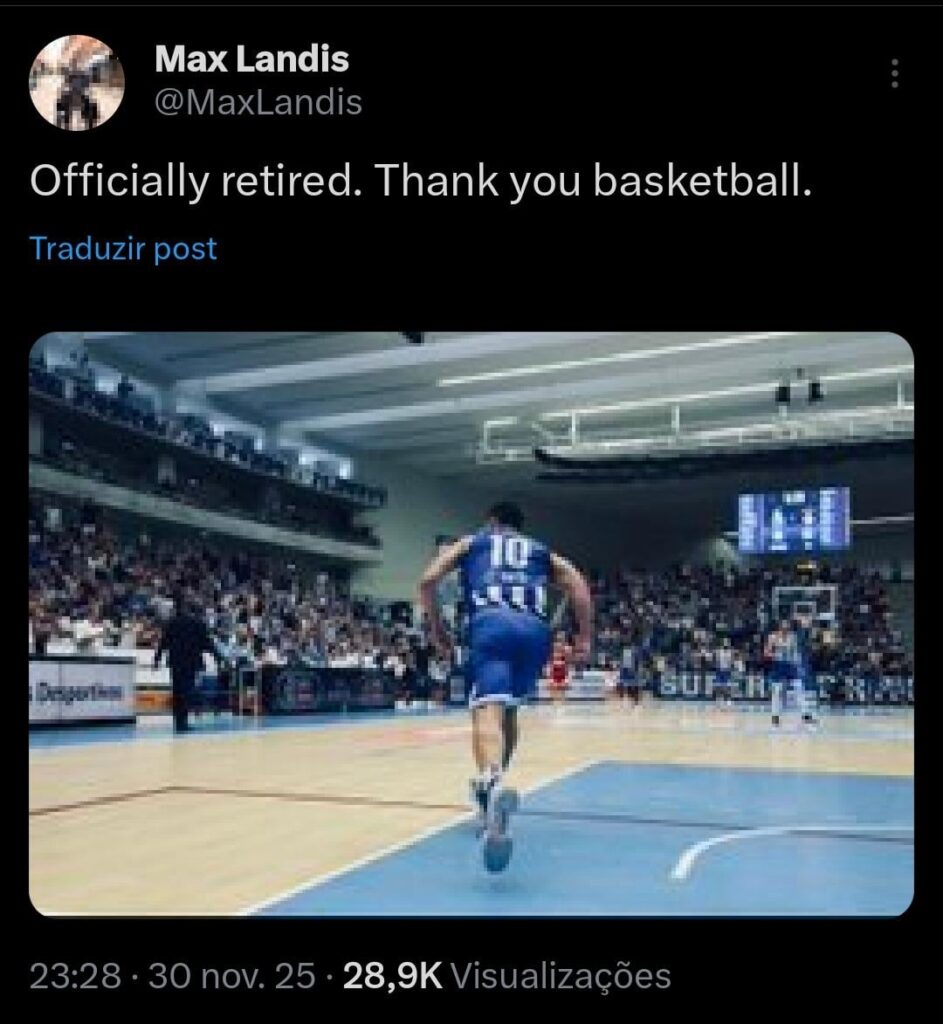943x1024 pixels.
Task: Open the post's three-dot overflow menu
Action: tap(894, 73)
